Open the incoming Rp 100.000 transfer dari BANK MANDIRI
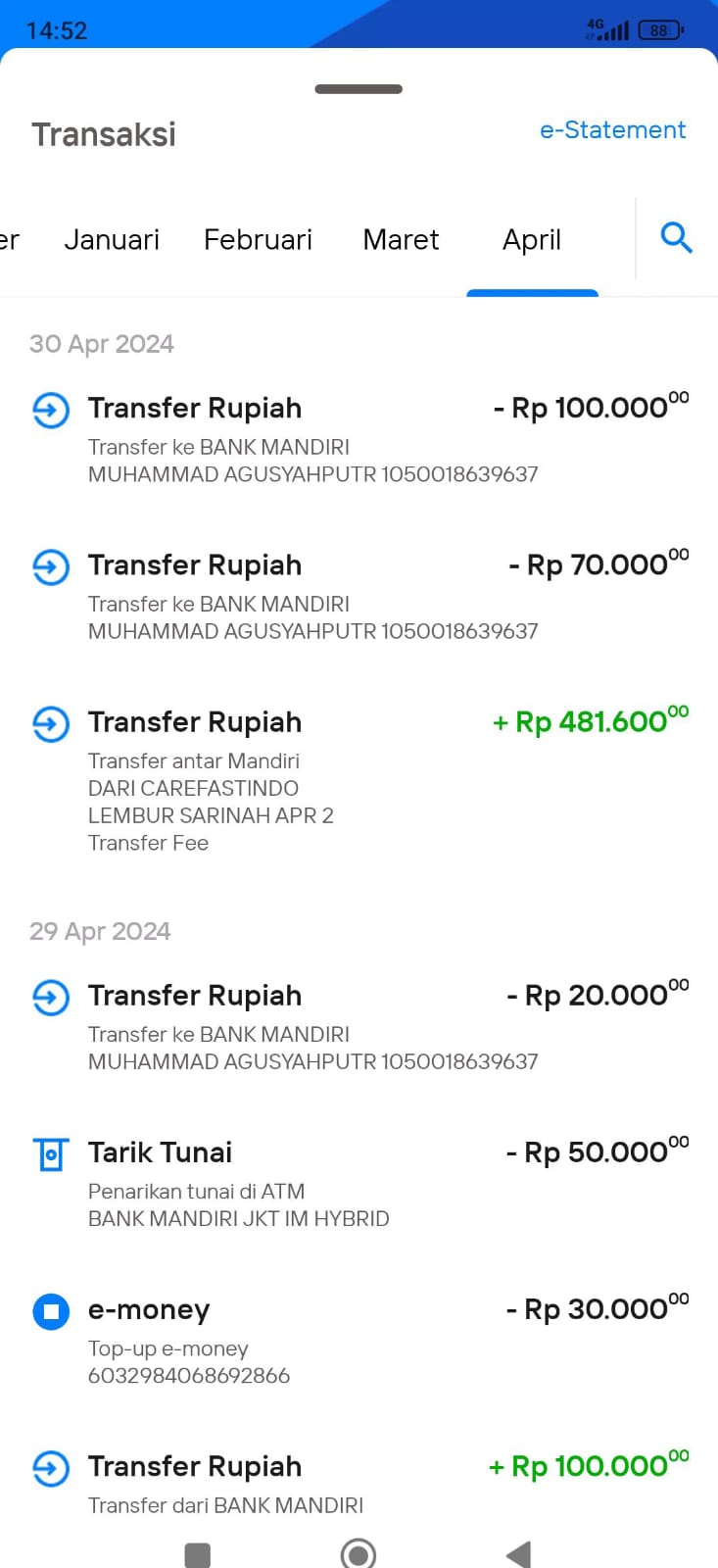Viewport: 718px width, 1568px height. [x=359, y=1483]
